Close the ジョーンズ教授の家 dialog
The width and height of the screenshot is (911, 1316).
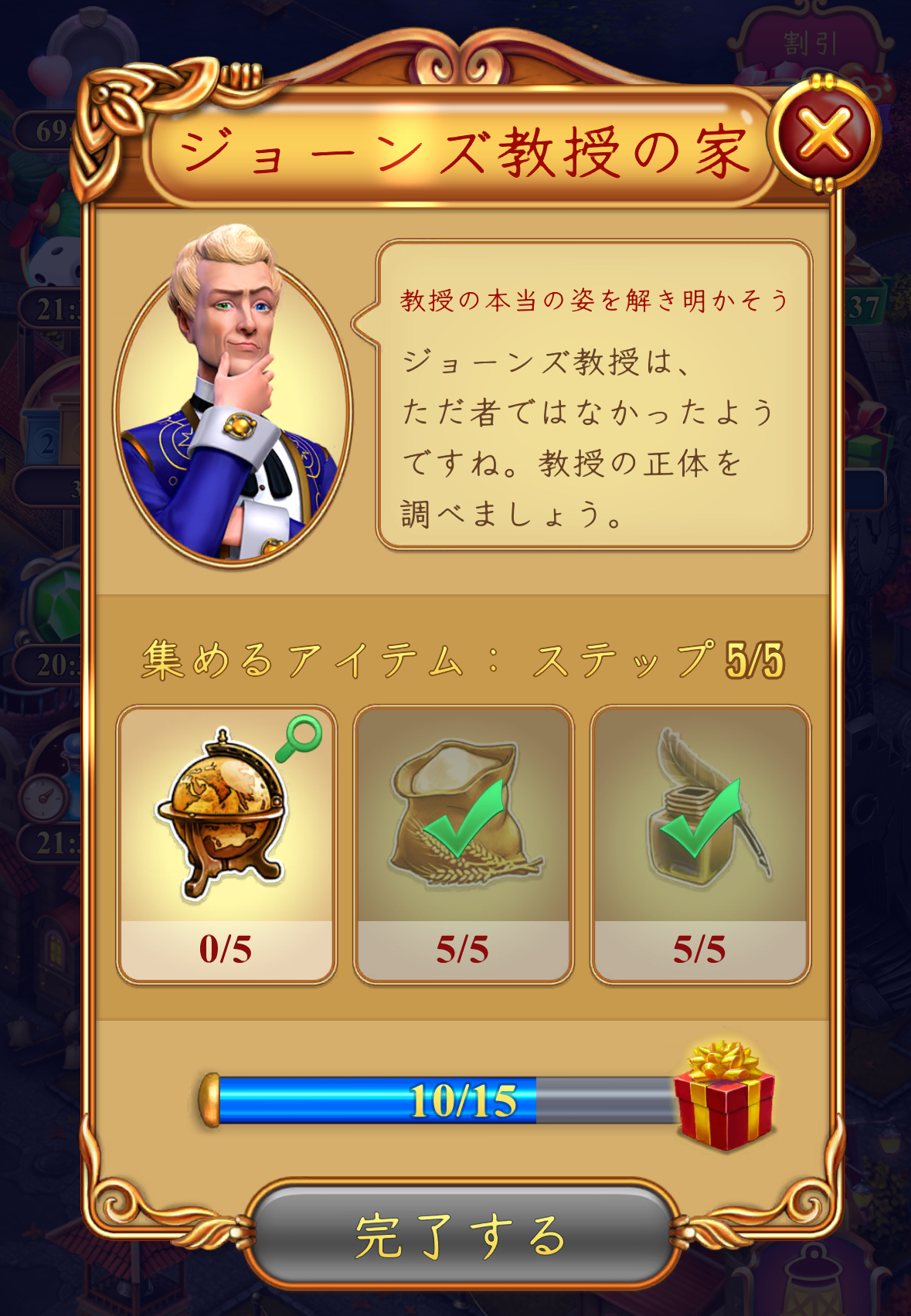[824, 134]
